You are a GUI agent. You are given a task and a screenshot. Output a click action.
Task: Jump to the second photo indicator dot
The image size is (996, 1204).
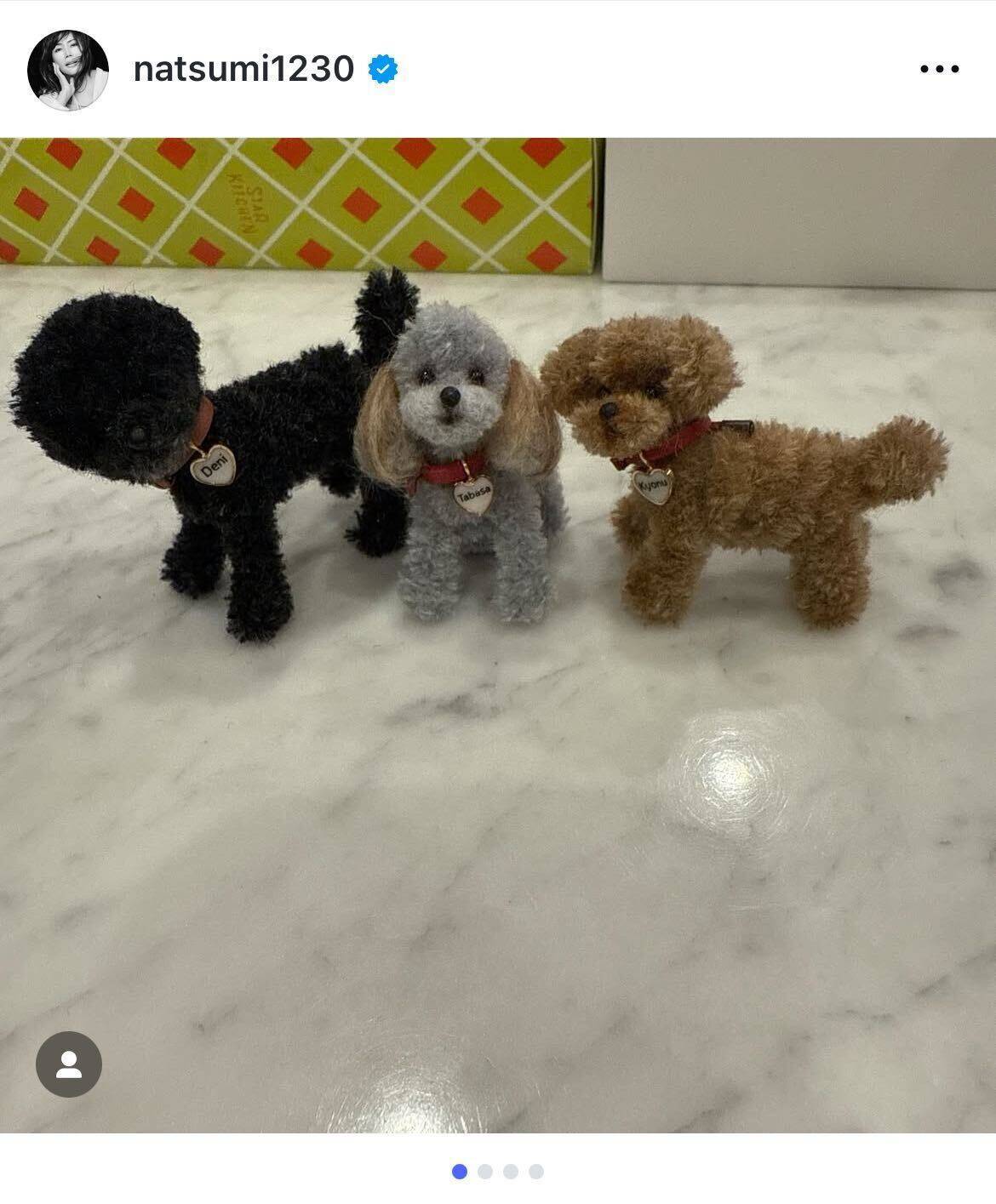[485, 1172]
